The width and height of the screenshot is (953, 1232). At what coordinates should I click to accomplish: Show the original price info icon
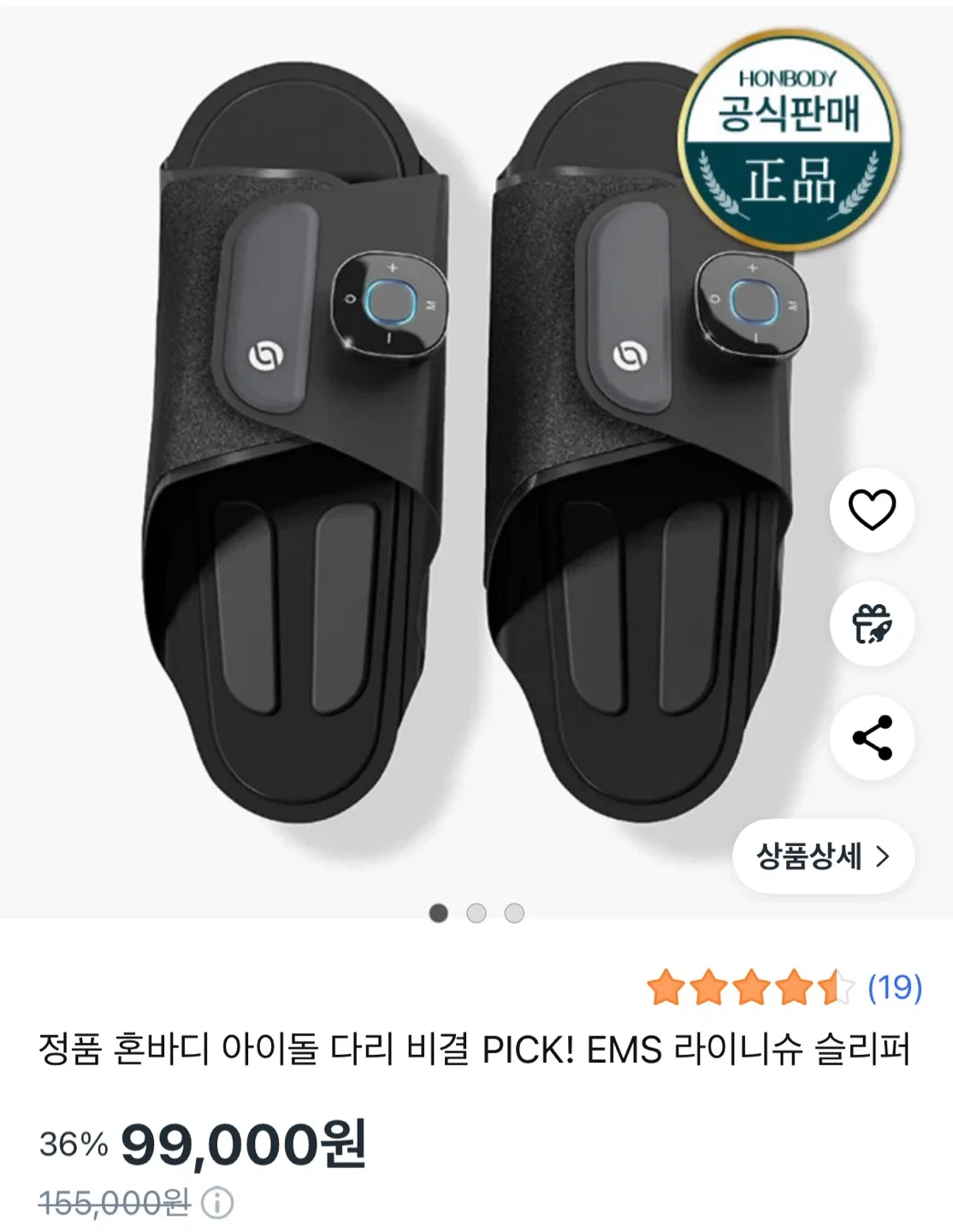point(217,1203)
